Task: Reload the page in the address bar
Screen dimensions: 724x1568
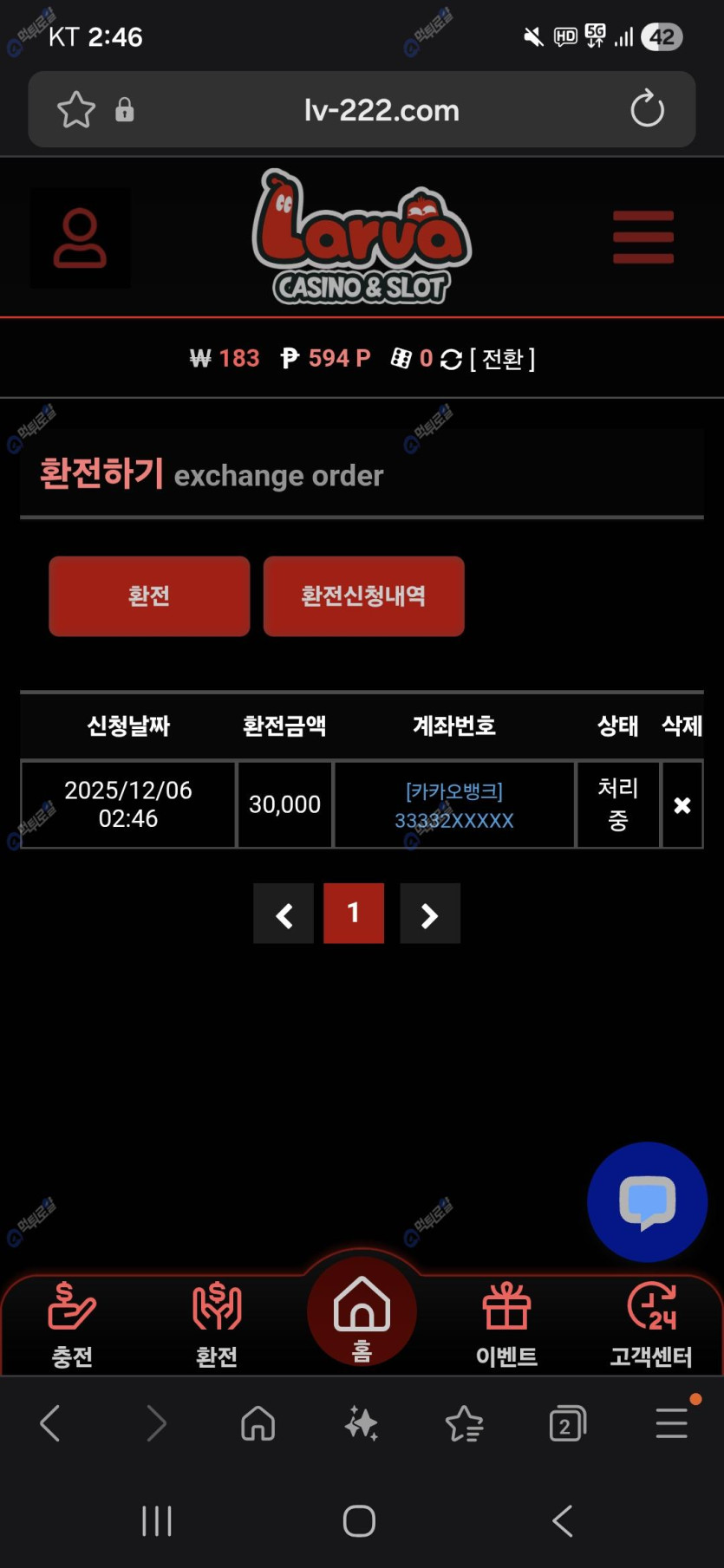Action: (647, 109)
